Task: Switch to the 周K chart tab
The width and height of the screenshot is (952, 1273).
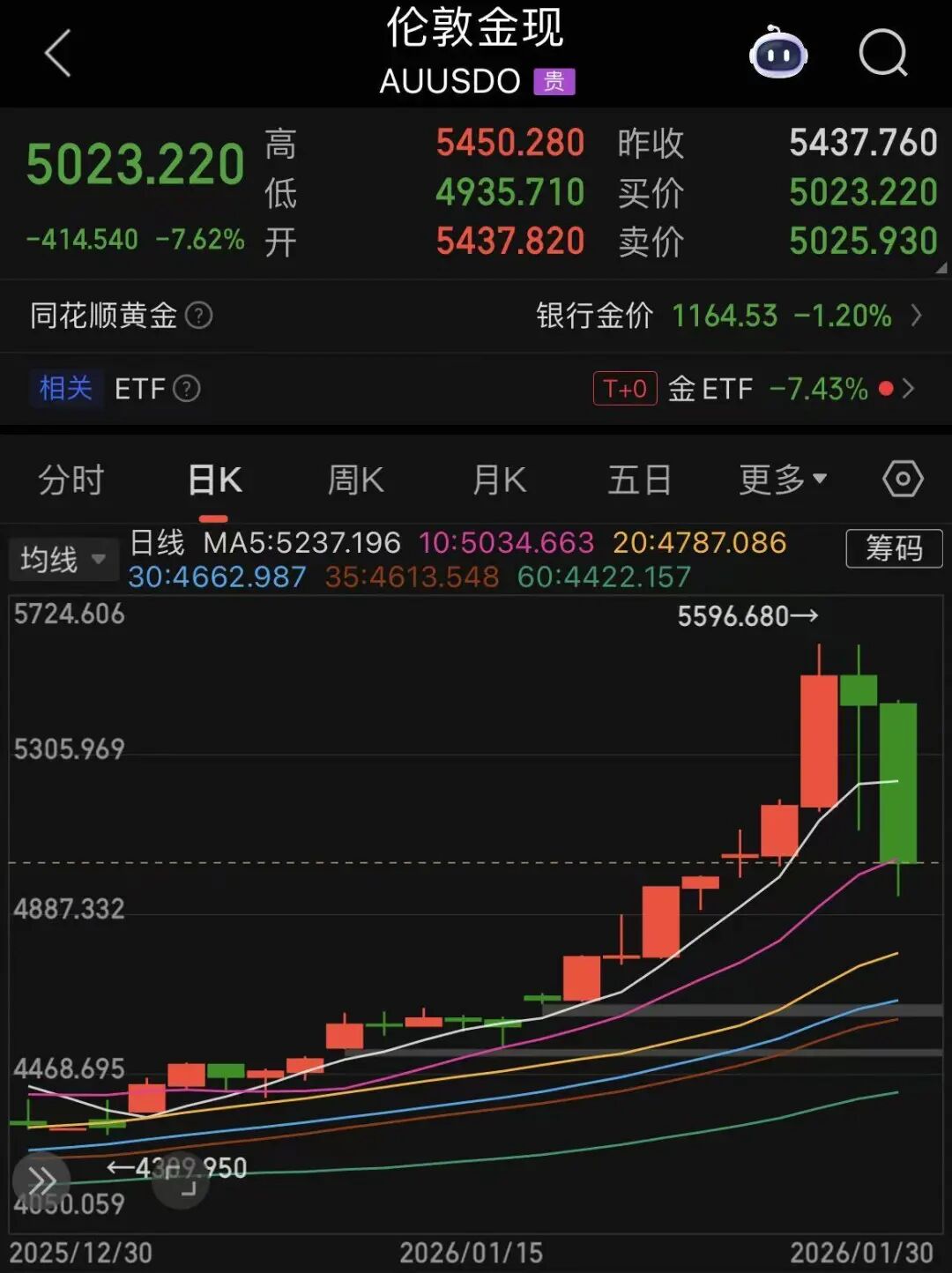Action: coord(355,480)
